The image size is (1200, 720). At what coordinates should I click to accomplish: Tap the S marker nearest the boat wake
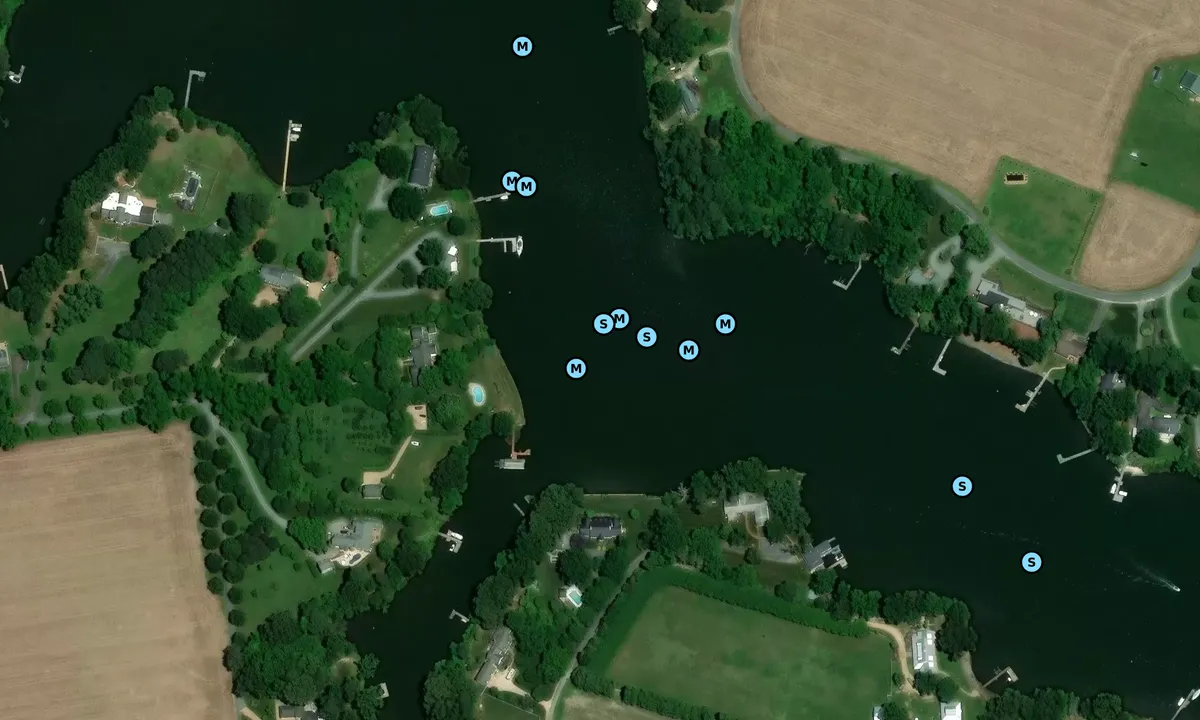point(1031,562)
